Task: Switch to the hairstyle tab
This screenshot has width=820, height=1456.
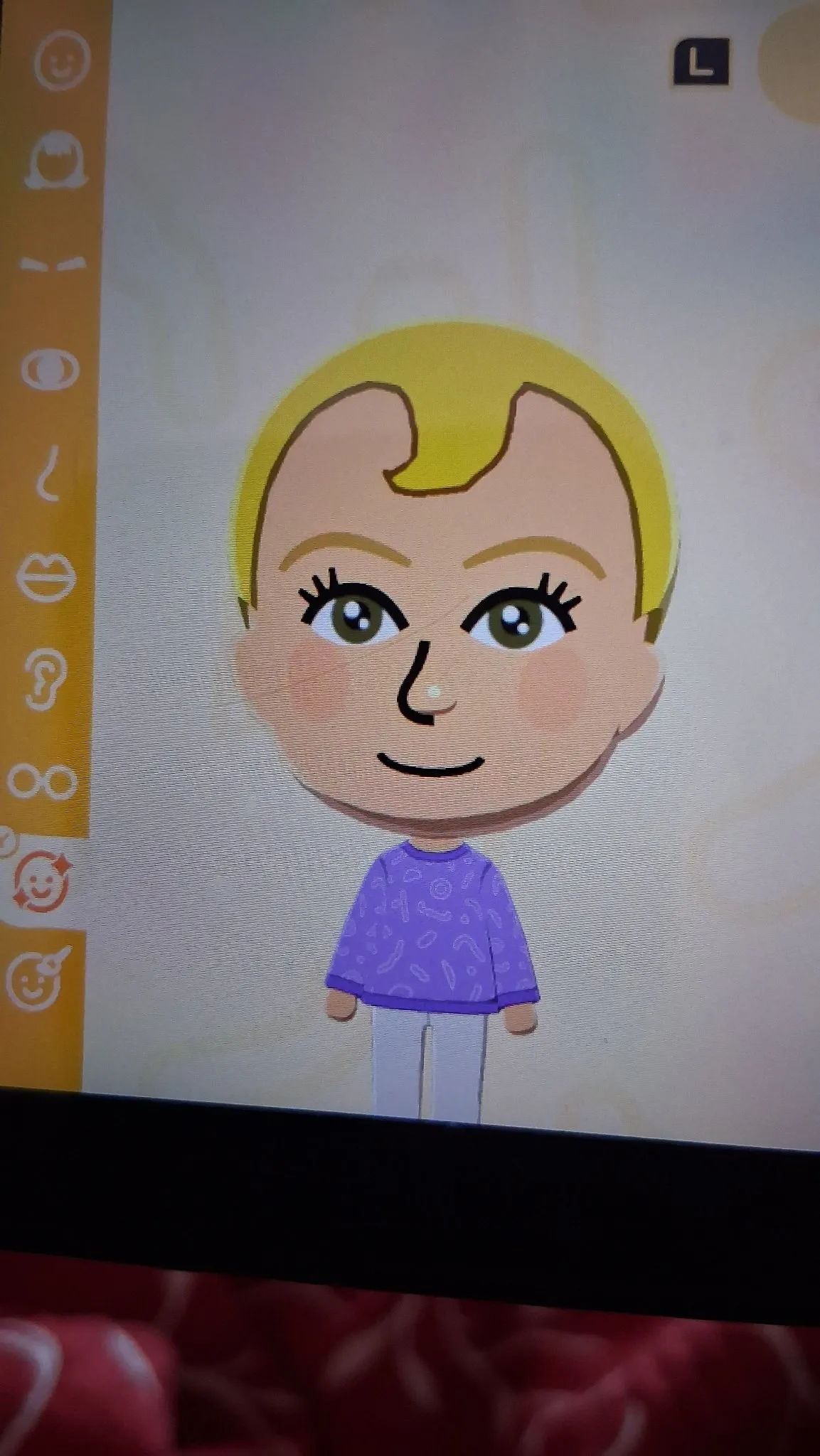Action: click(x=57, y=161)
